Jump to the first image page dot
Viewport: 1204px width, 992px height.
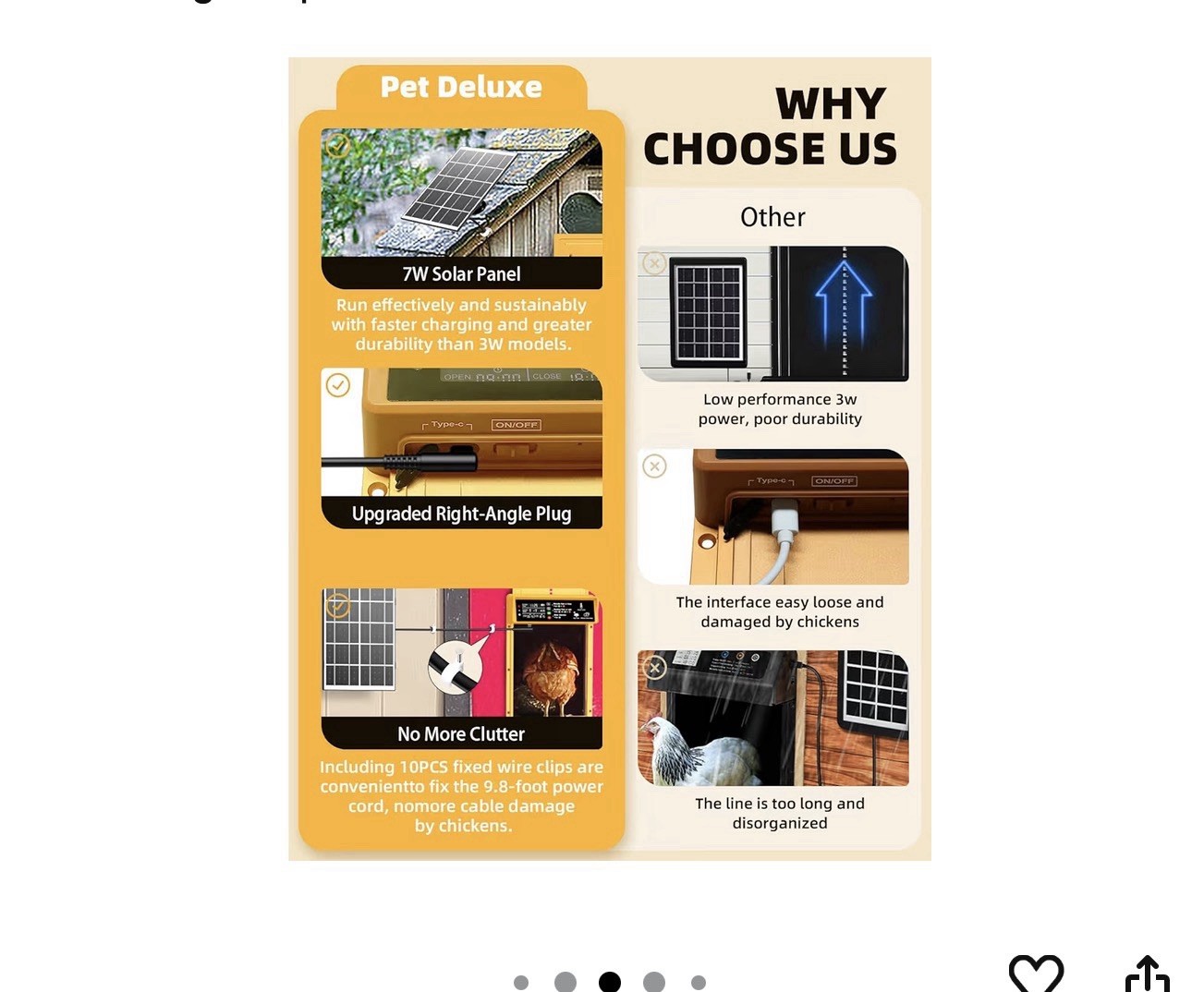point(521,983)
